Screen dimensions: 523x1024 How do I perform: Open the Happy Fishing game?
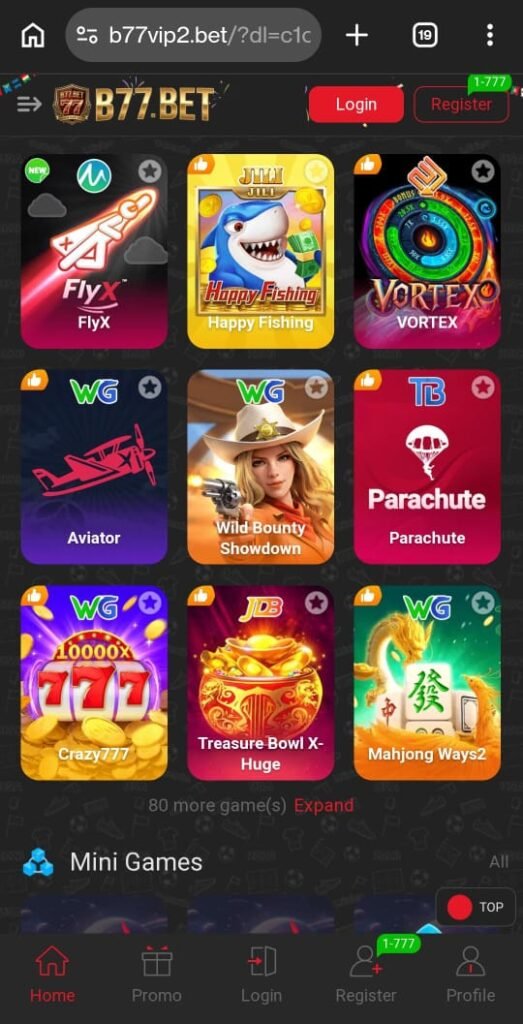click(x=261, y=251)
